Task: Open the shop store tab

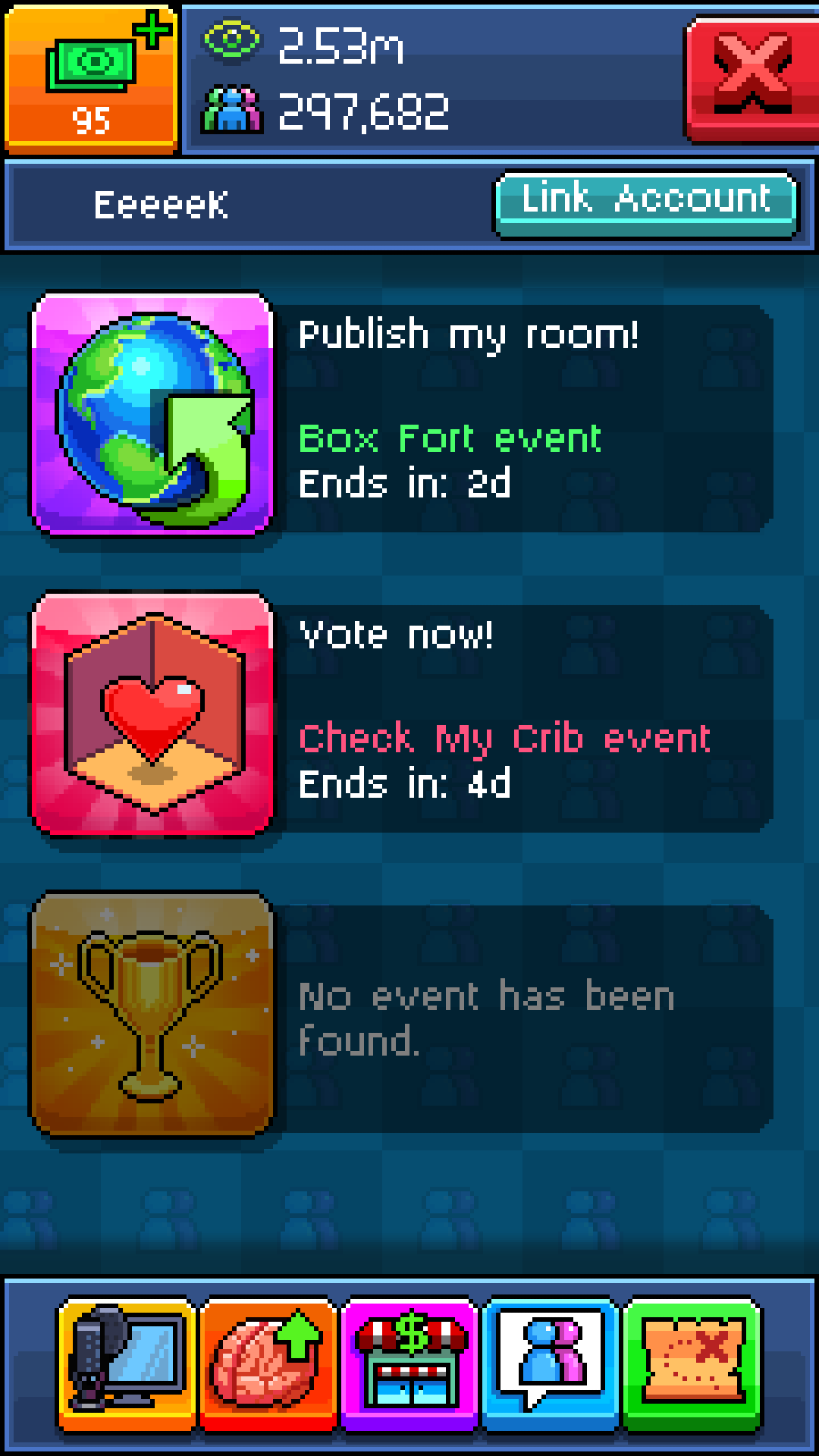Action: pos(409,1362)
